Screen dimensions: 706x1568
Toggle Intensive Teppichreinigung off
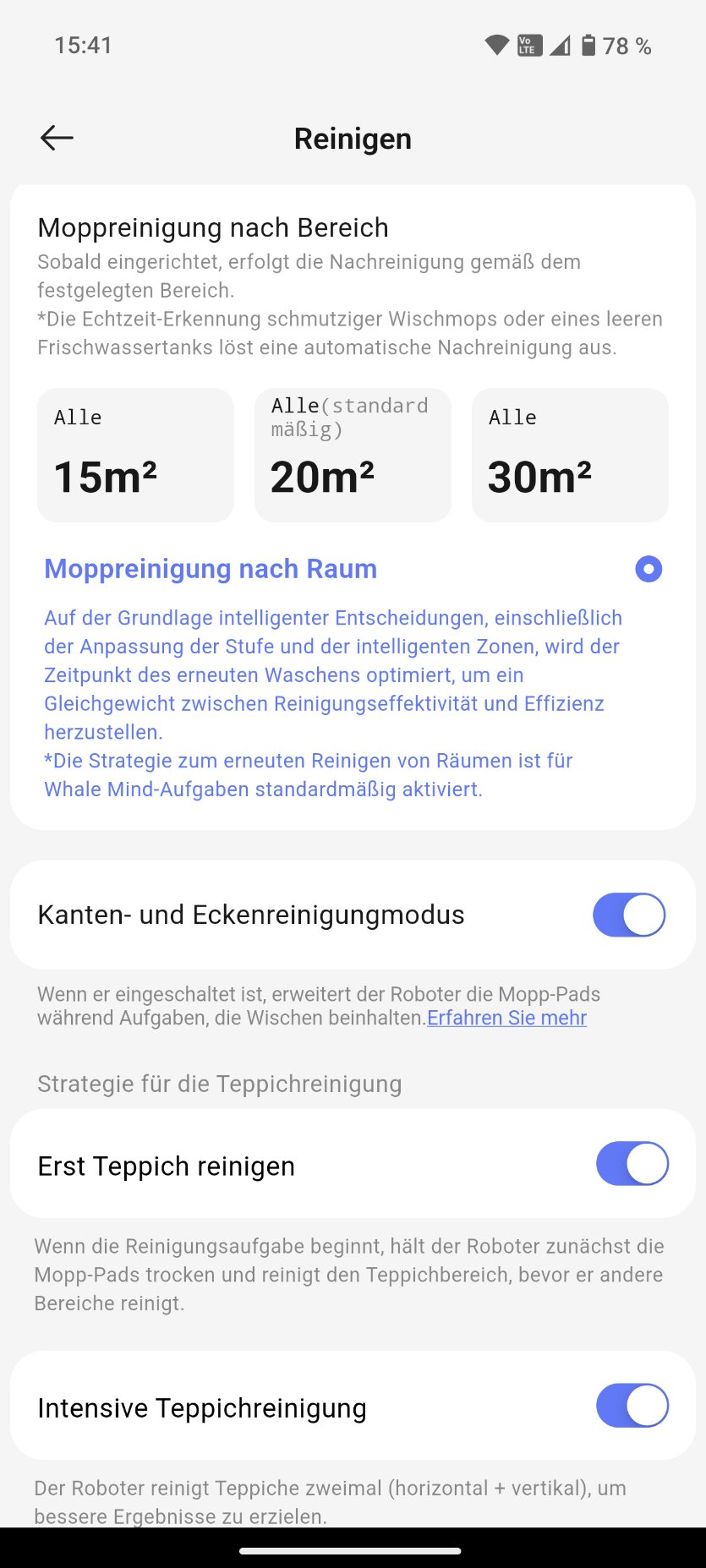632,1406
